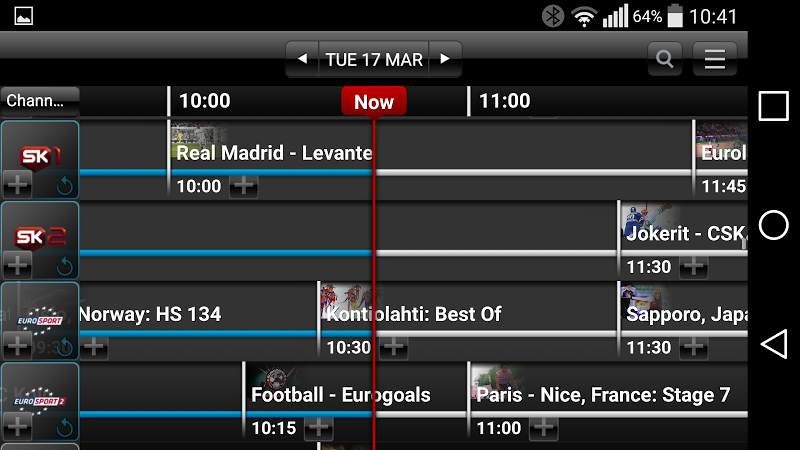Go back using system back button
800x450 pixels.
coord(773,345)
